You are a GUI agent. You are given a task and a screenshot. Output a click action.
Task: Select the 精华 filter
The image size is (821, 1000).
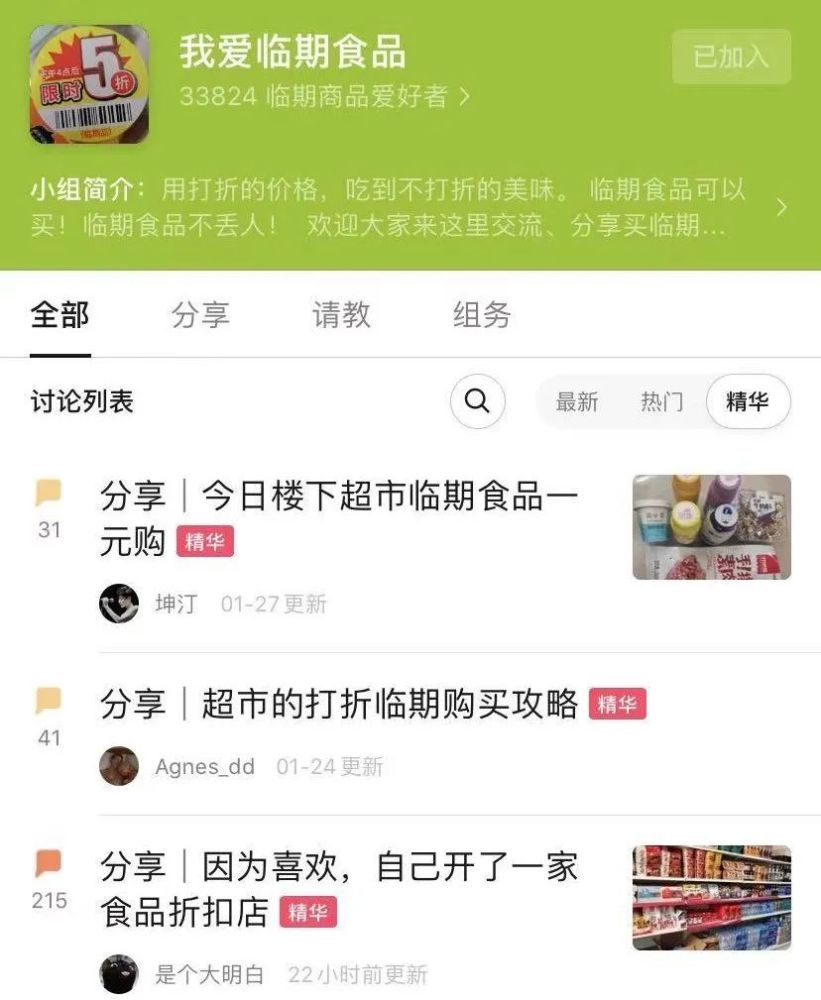click(747, 402)
